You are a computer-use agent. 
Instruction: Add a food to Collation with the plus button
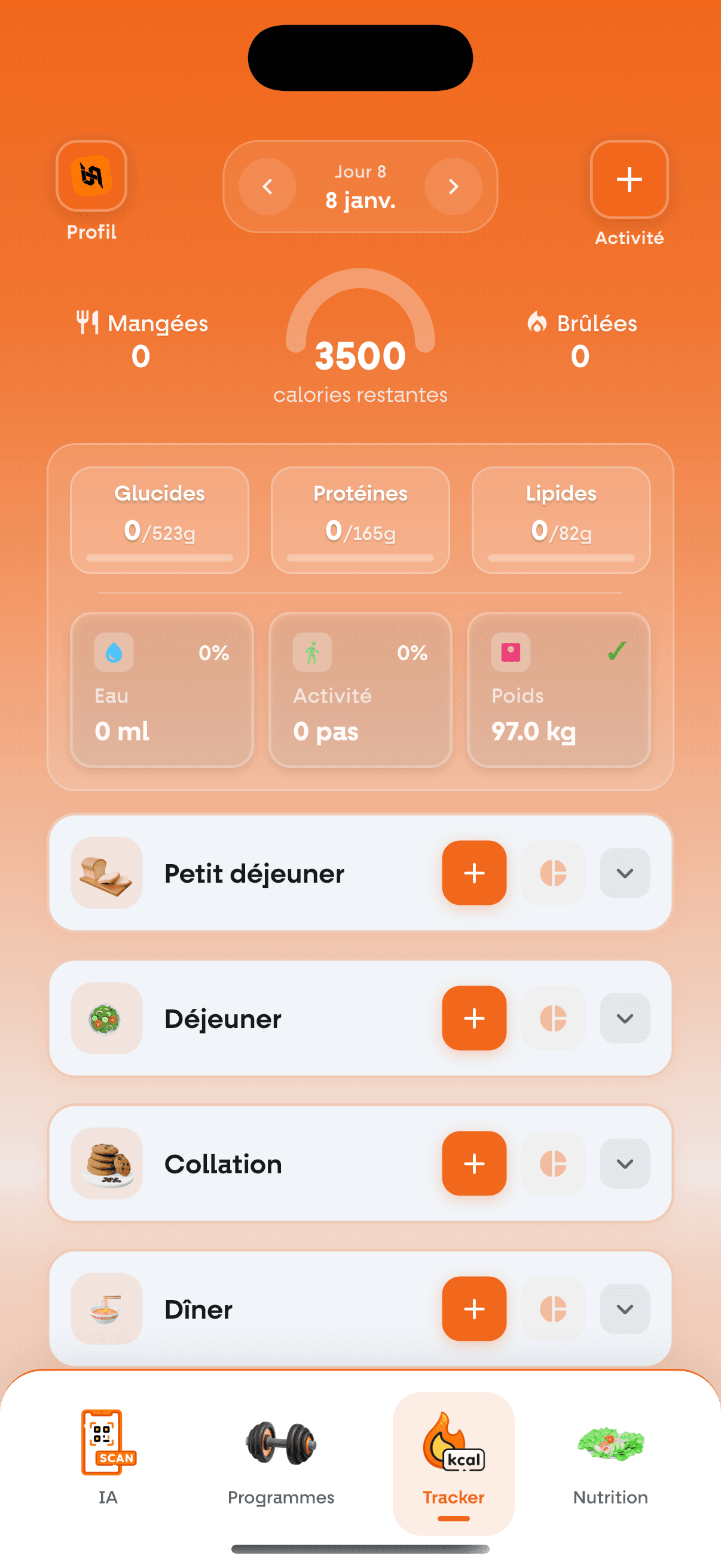474,1164
